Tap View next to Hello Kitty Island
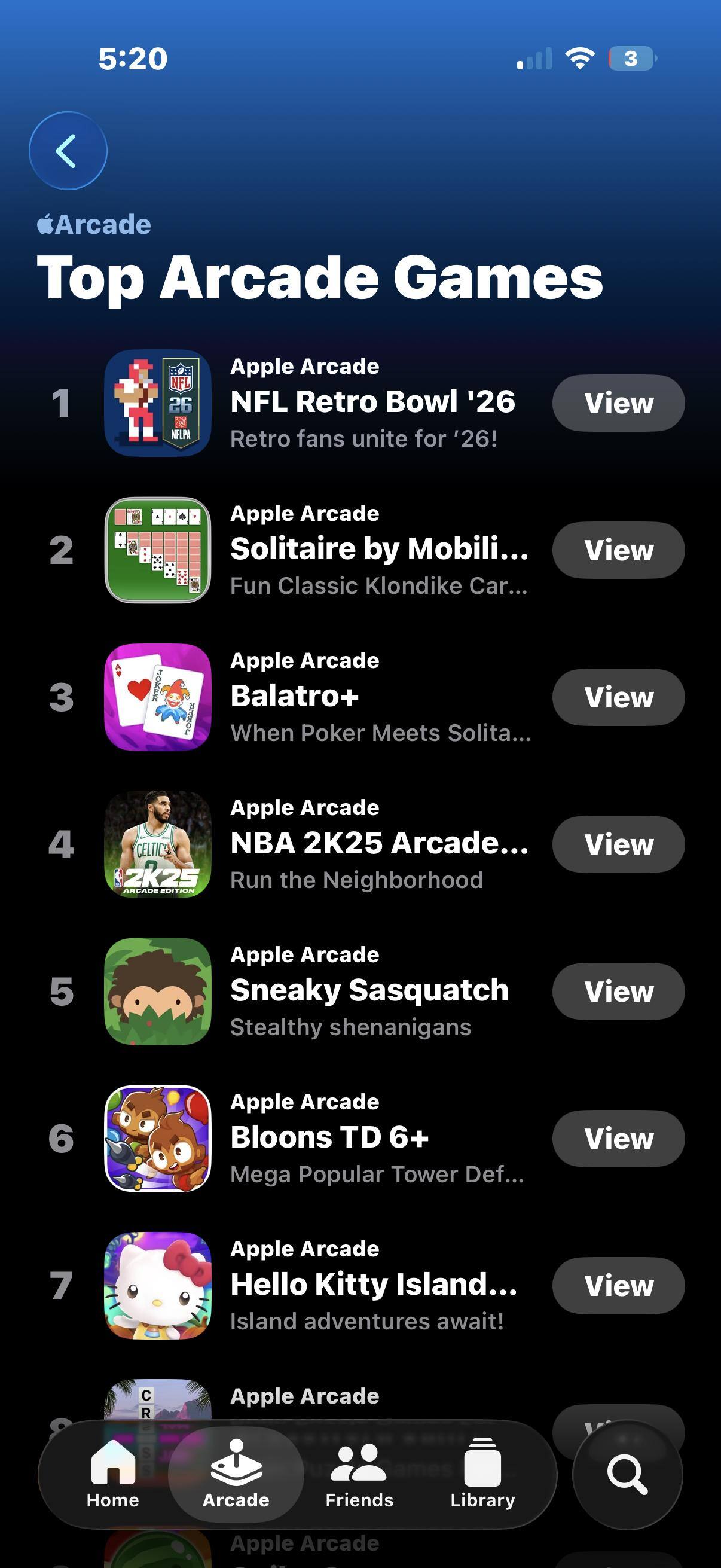 click(618, 1286)
